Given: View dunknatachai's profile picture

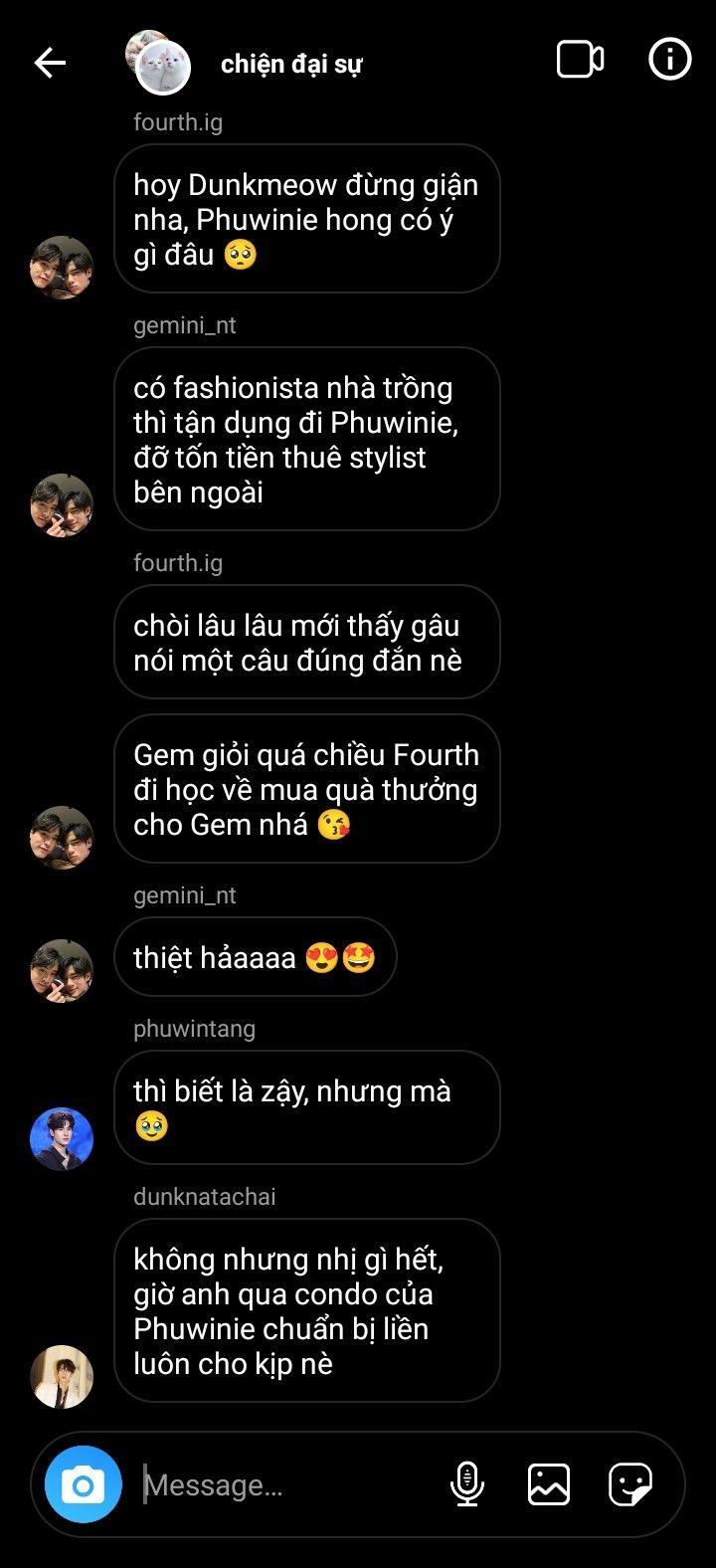Looking at the screenshot, I should tap(62, 1376).
